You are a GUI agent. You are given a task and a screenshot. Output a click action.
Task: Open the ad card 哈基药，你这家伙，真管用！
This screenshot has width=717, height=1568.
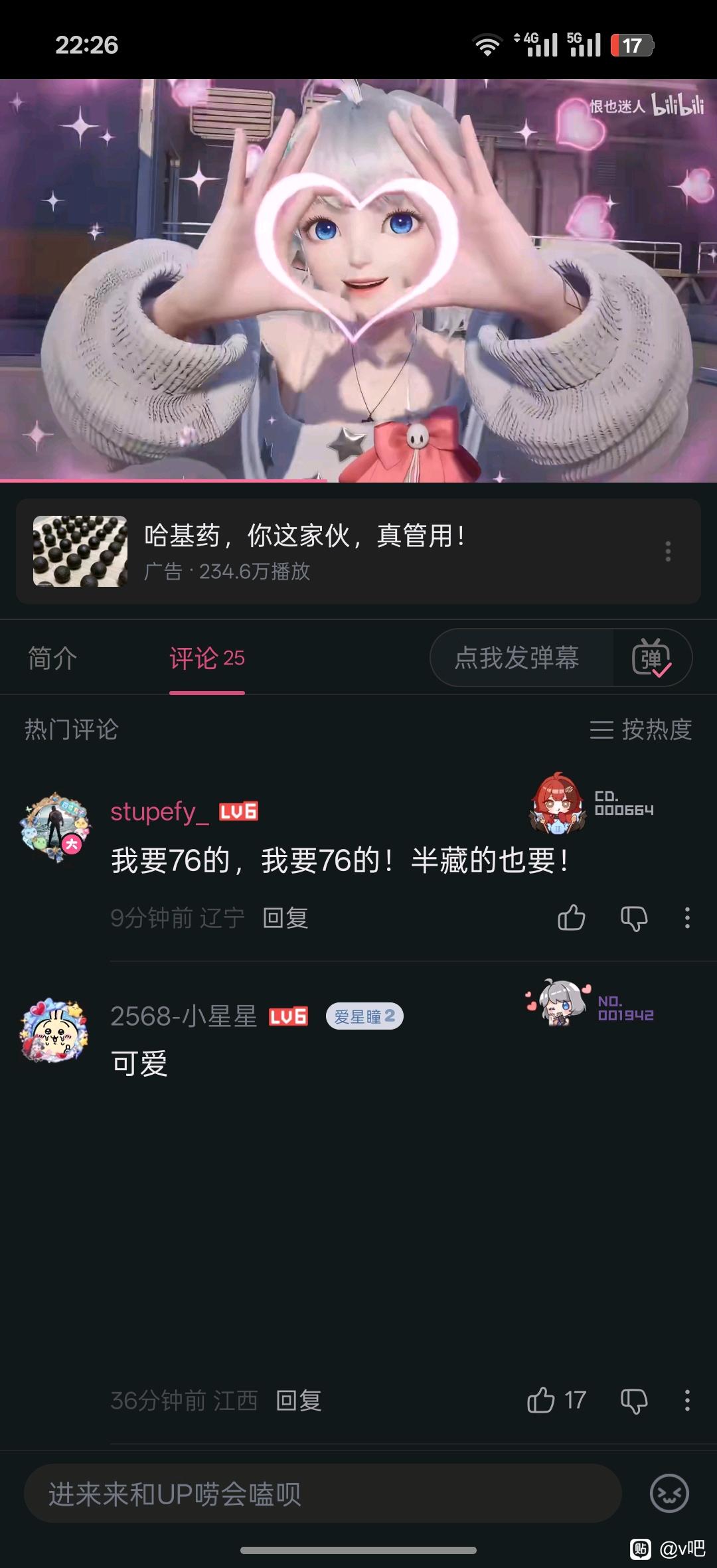pos(358,551)
